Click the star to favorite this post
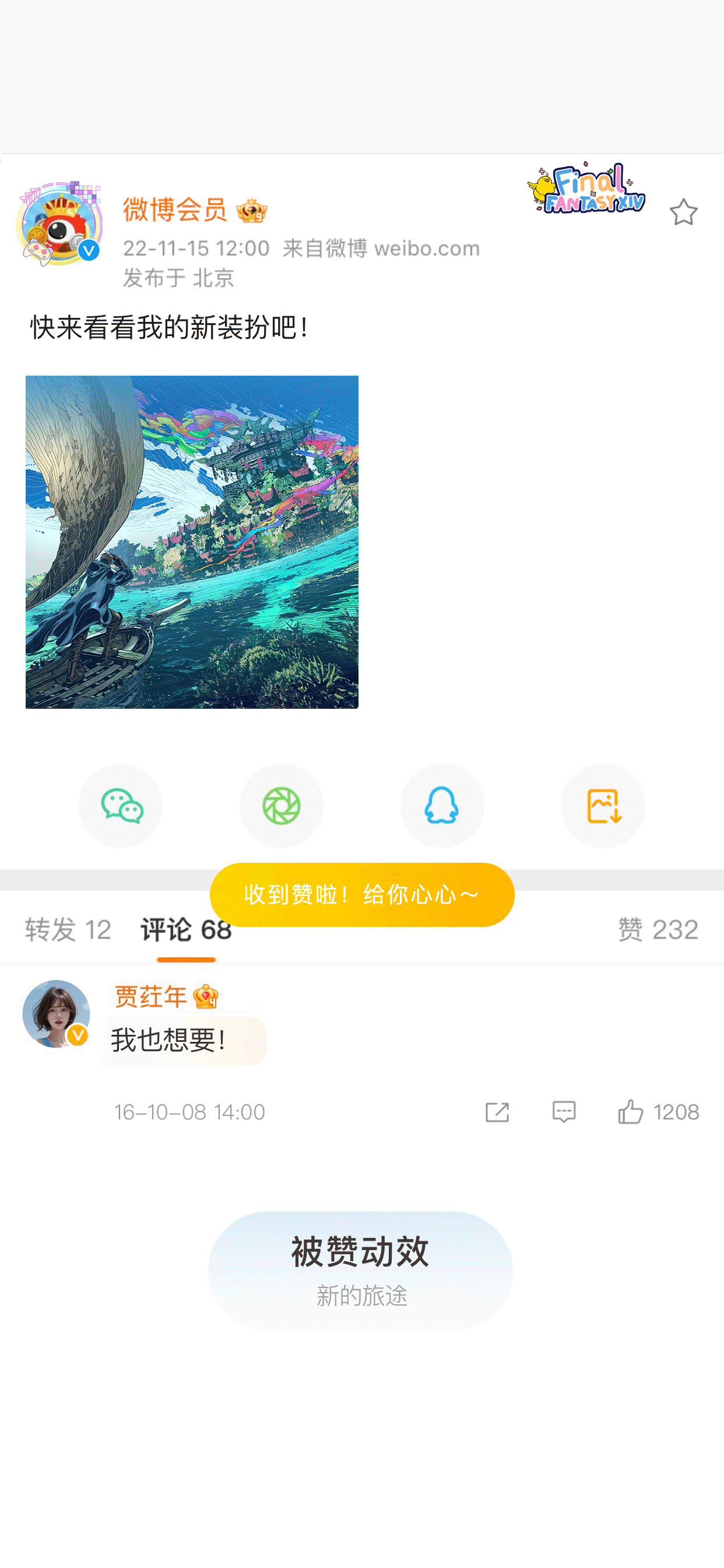This screenshot has width=724, height=1568. click(684, 212)
